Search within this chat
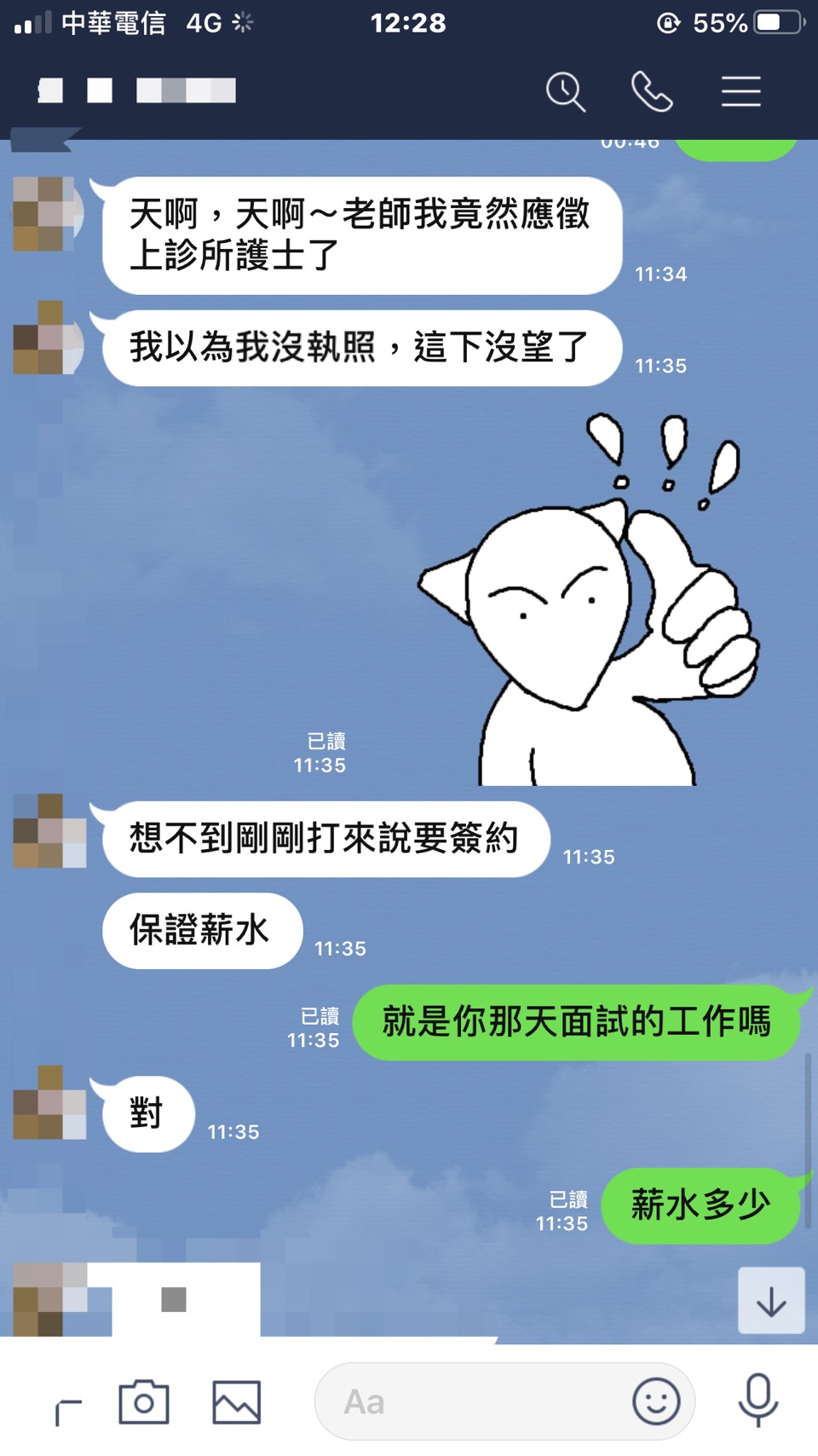Image resolution: width=818 pixels, height=1456 pixels. pos(566,91)
